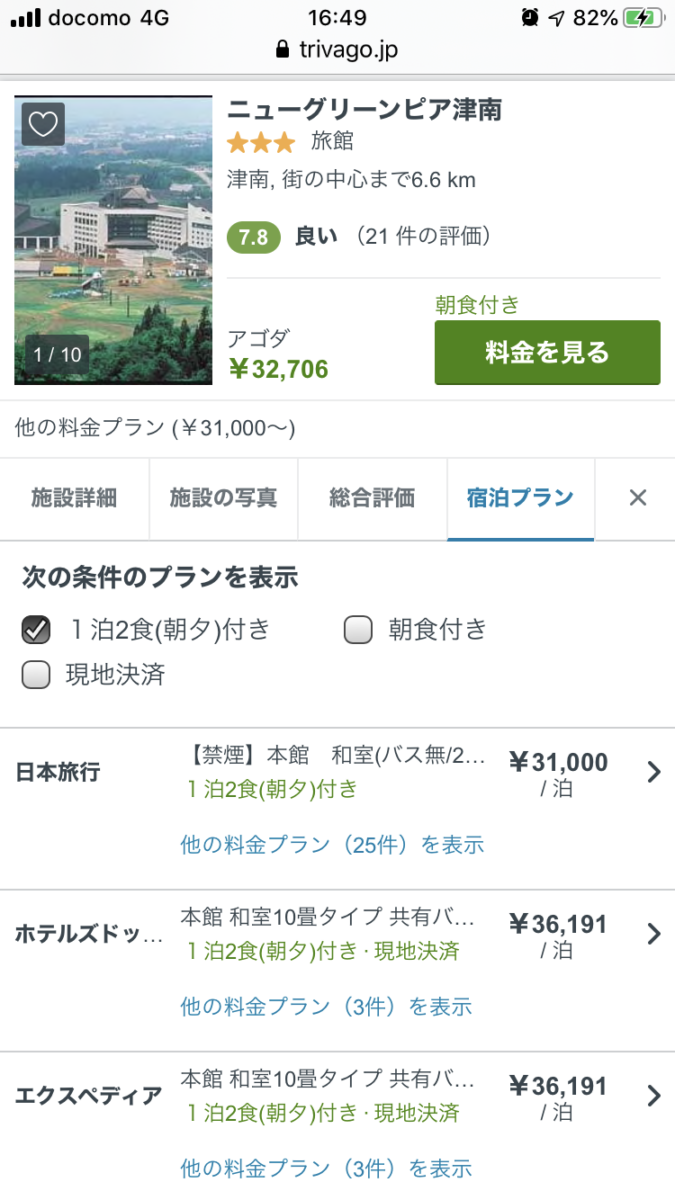Tap the green 料金を見る button
The height and width of the screenshot is (1200, 675).
tap(547, 352)
